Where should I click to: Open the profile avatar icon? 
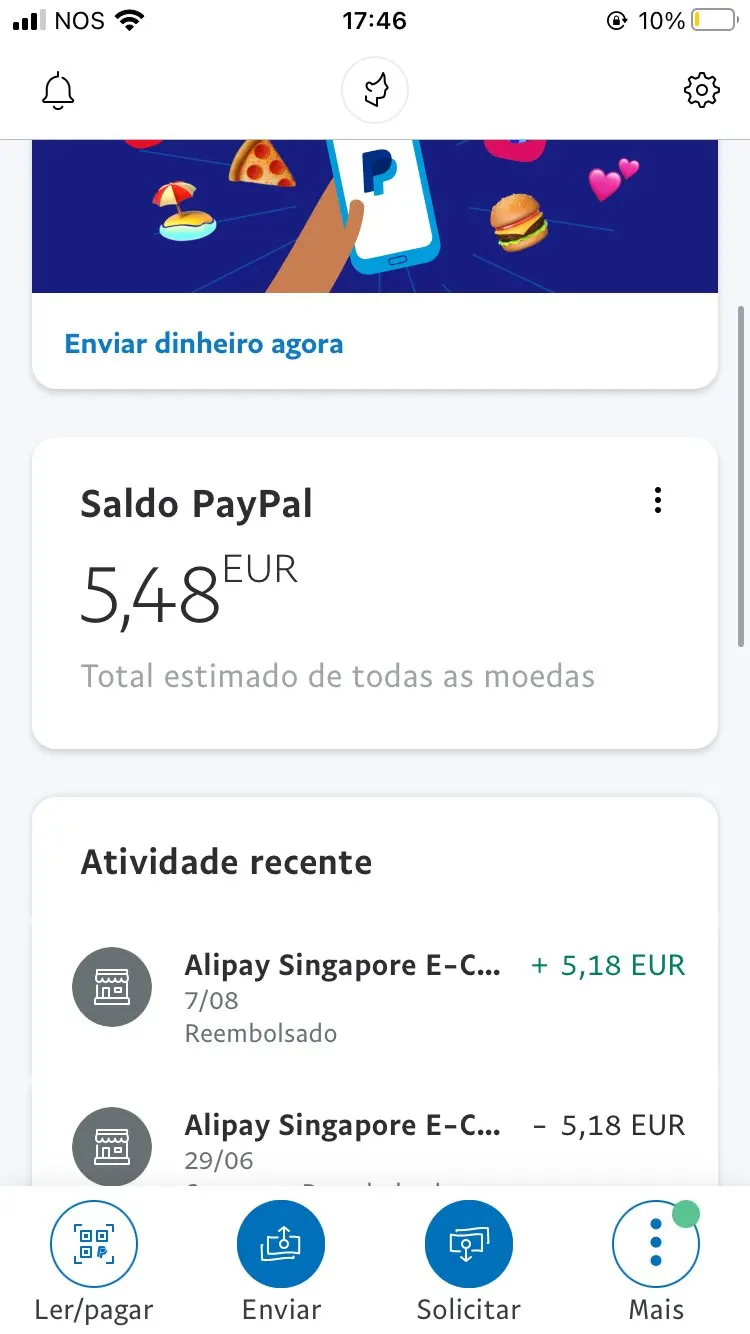click(375, 91)
